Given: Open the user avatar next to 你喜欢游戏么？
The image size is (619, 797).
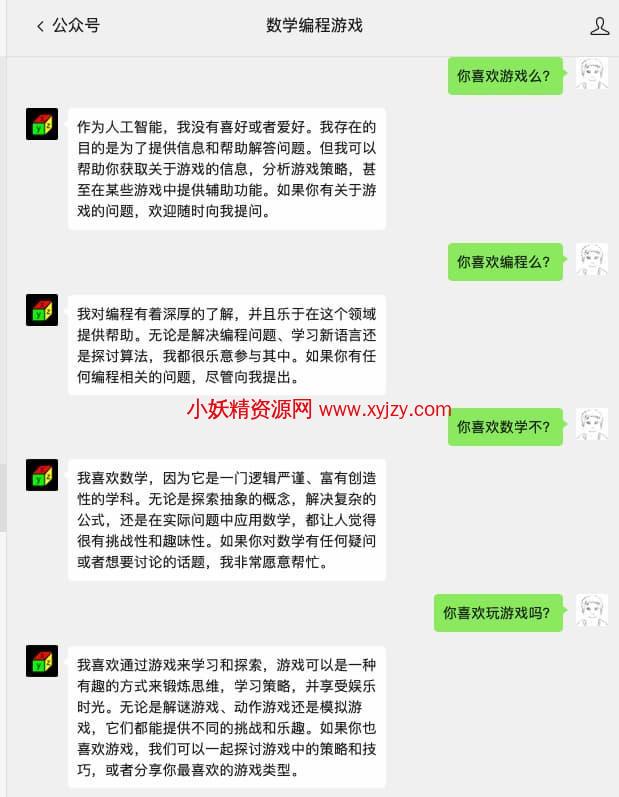Looking at the screenshot, I should [x=592, y=74].
